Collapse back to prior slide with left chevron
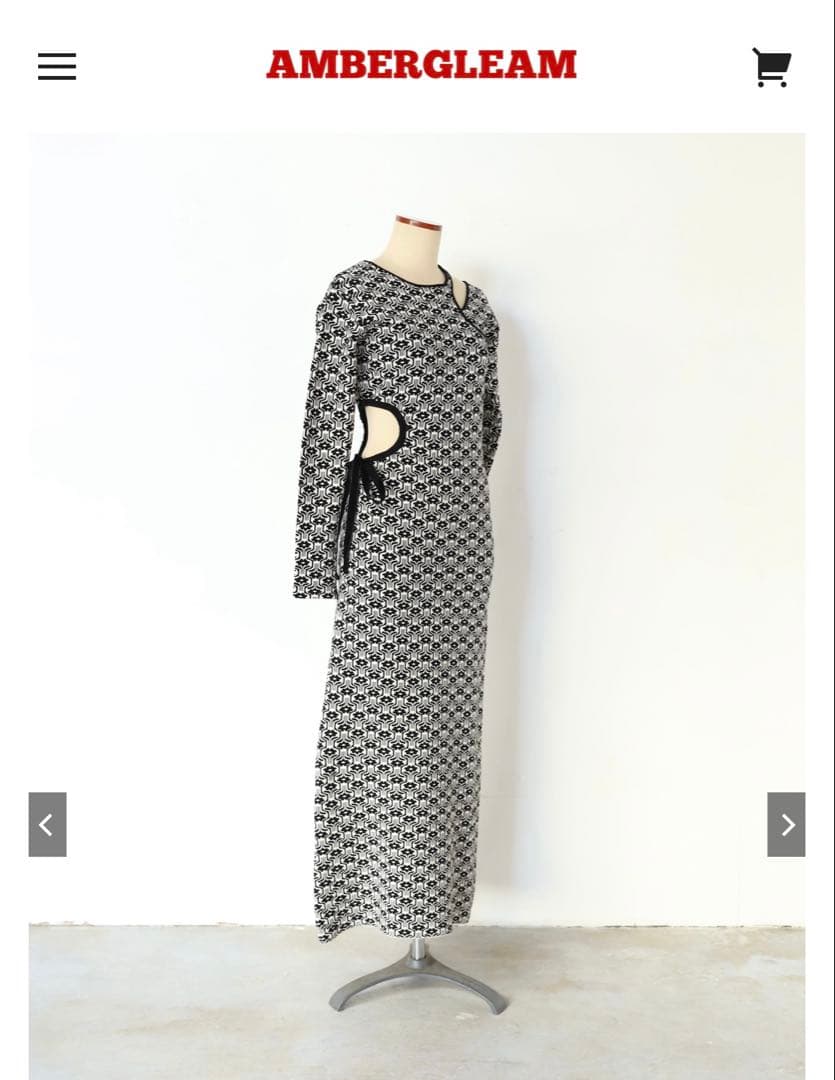Viewport: 835px width, 1080px height. (47, 824)
